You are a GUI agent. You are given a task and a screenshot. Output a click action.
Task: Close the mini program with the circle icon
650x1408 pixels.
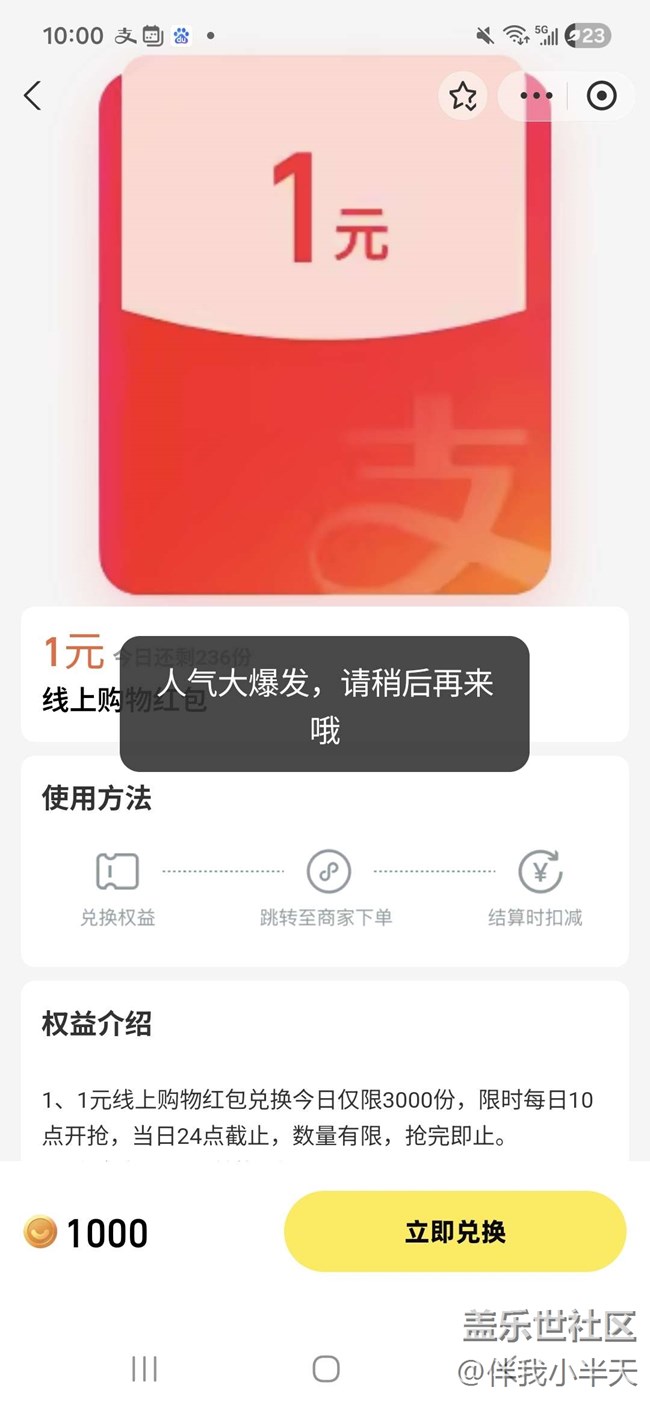coord(601,96)
